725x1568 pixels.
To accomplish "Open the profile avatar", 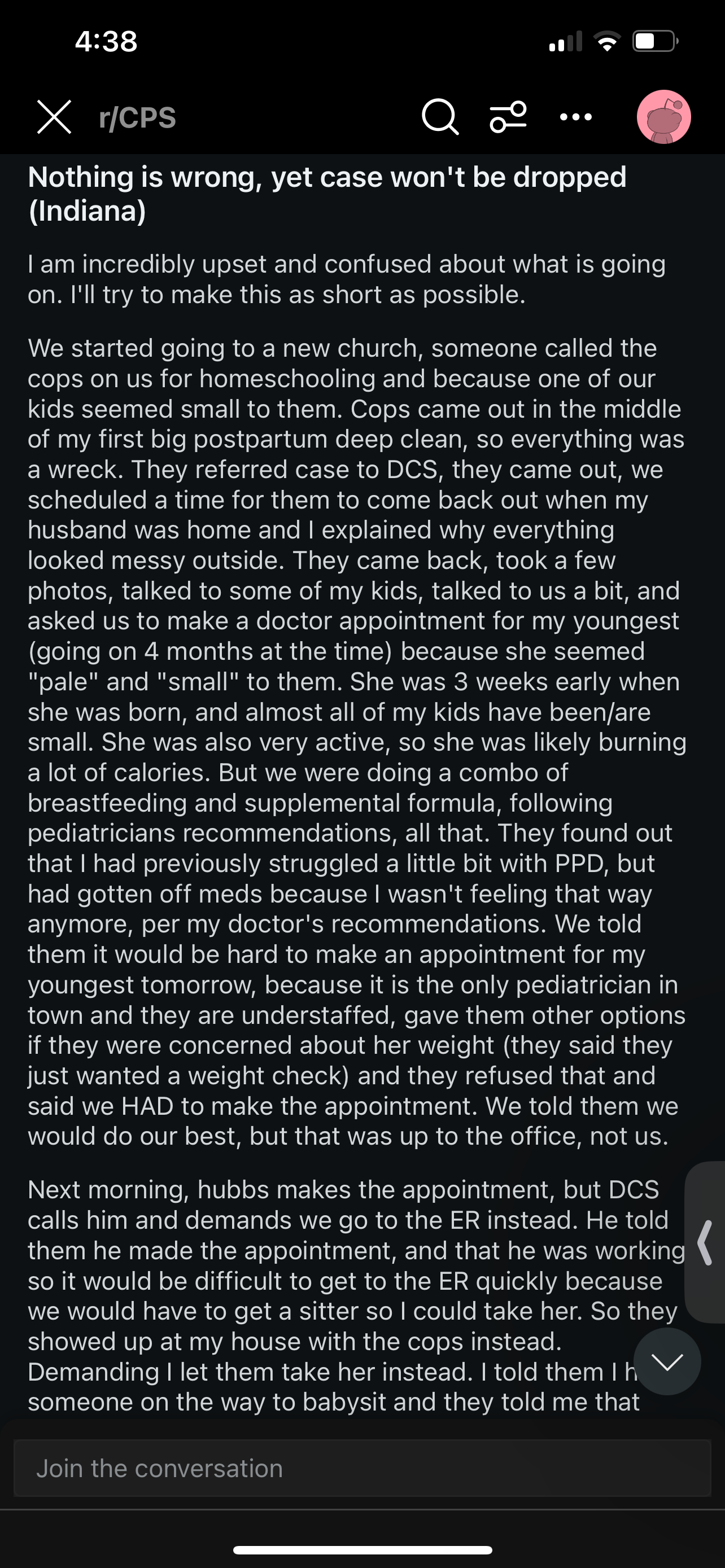I will click(x=663, y=117).
